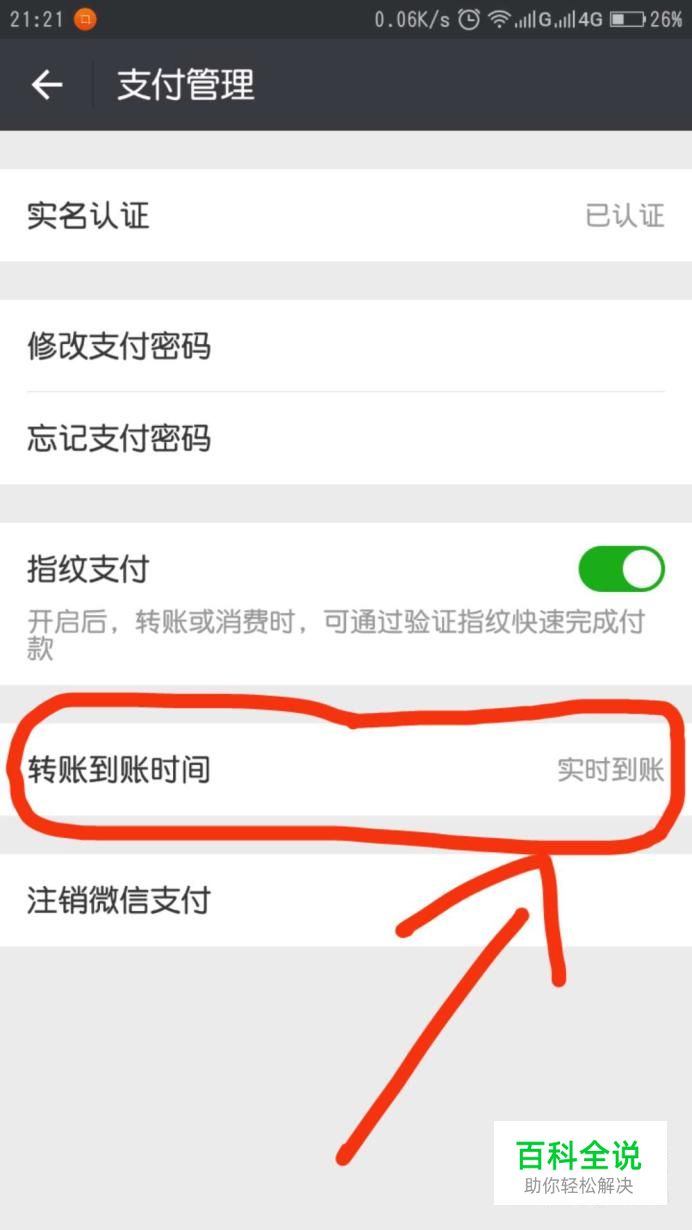Open the 转账到账时间 setting

tap(346, 769)
